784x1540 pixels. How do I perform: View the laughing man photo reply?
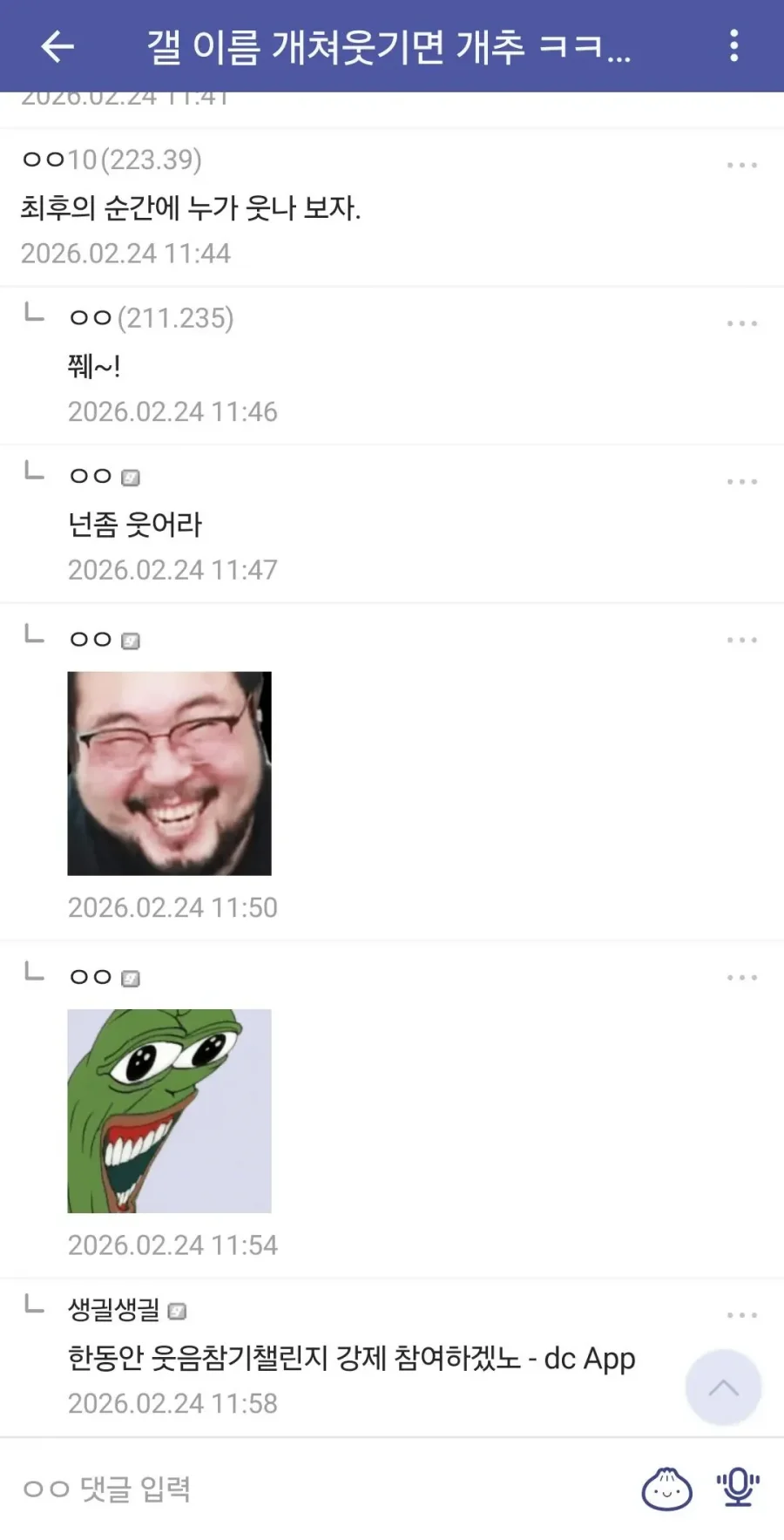point(170,773)
